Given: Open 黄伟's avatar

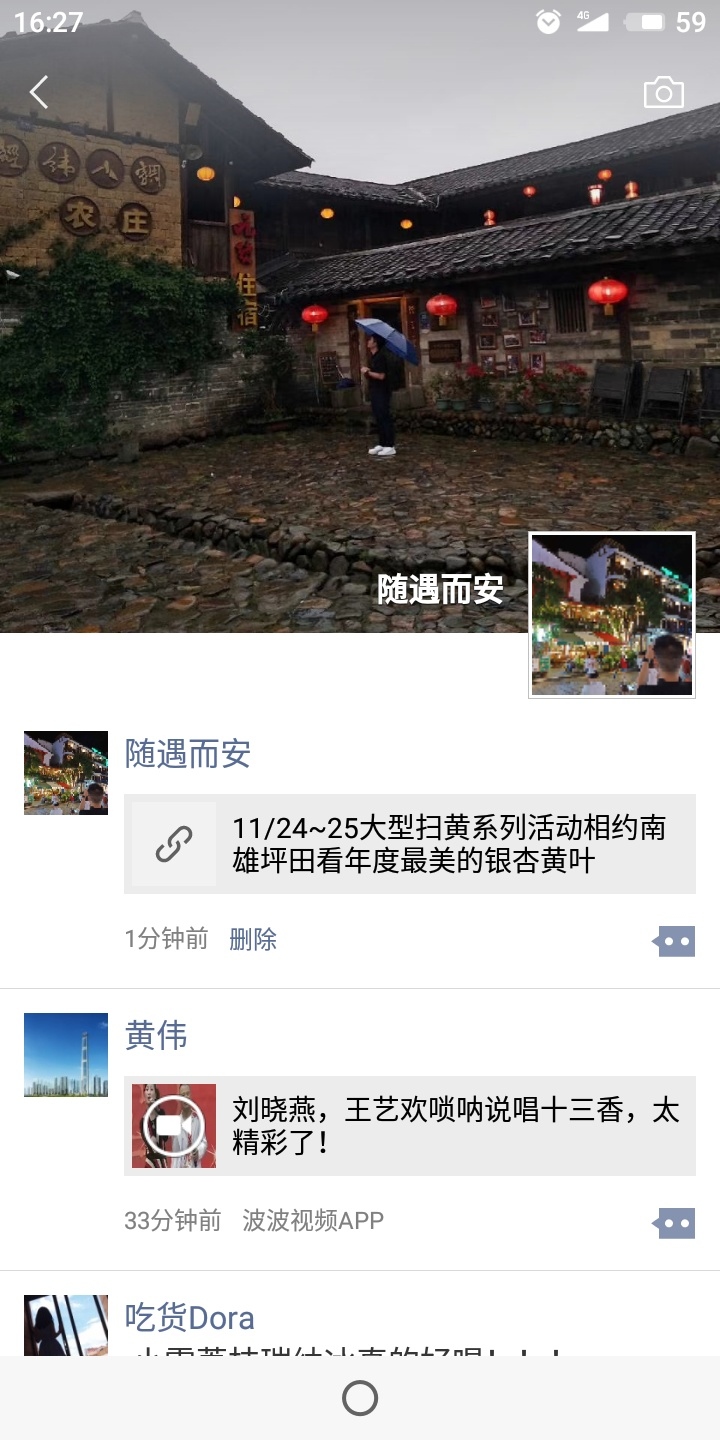Looking at the screenshot, I should [66, 1054].
